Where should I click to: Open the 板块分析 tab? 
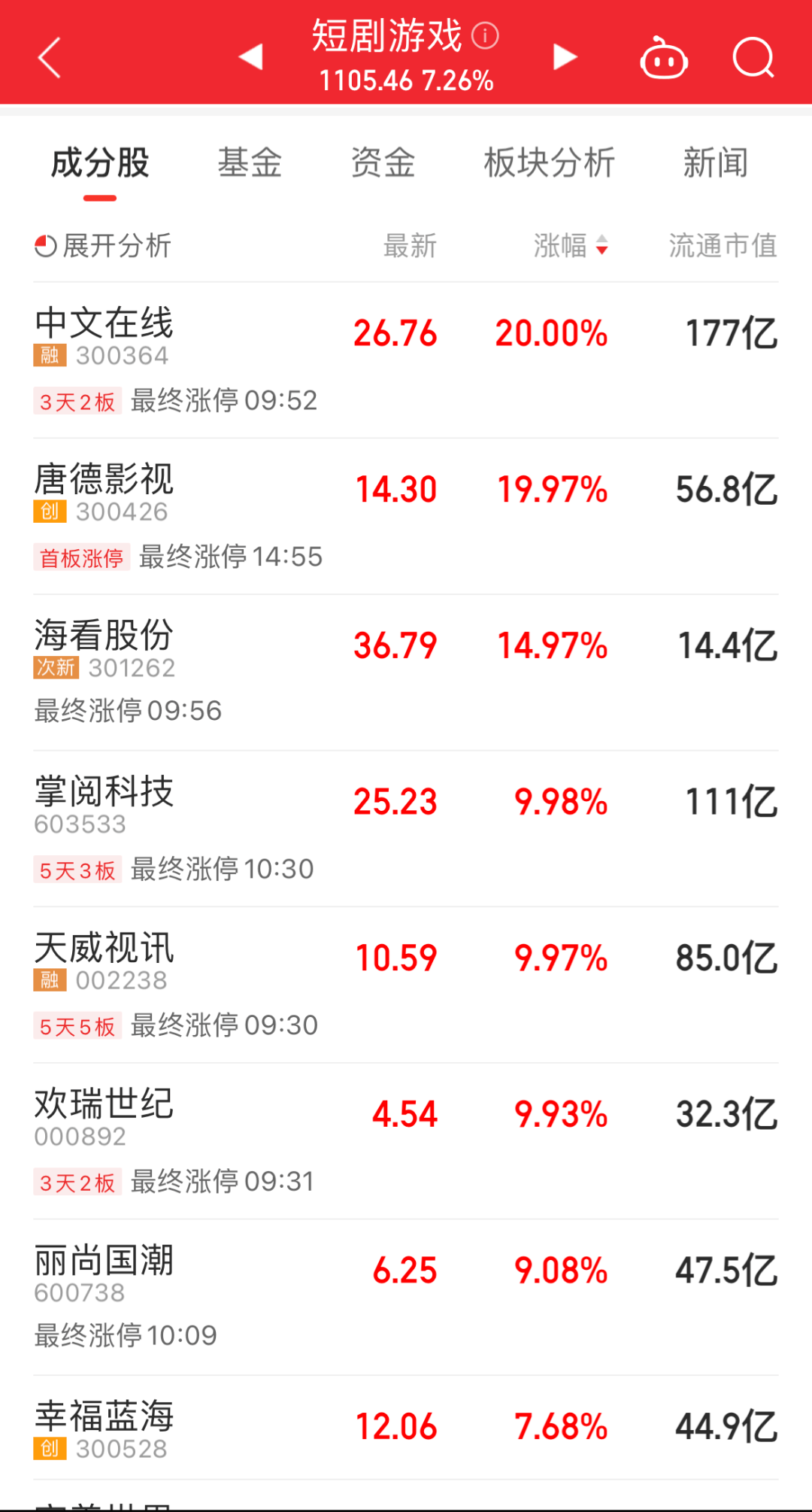tap(549, 163)
